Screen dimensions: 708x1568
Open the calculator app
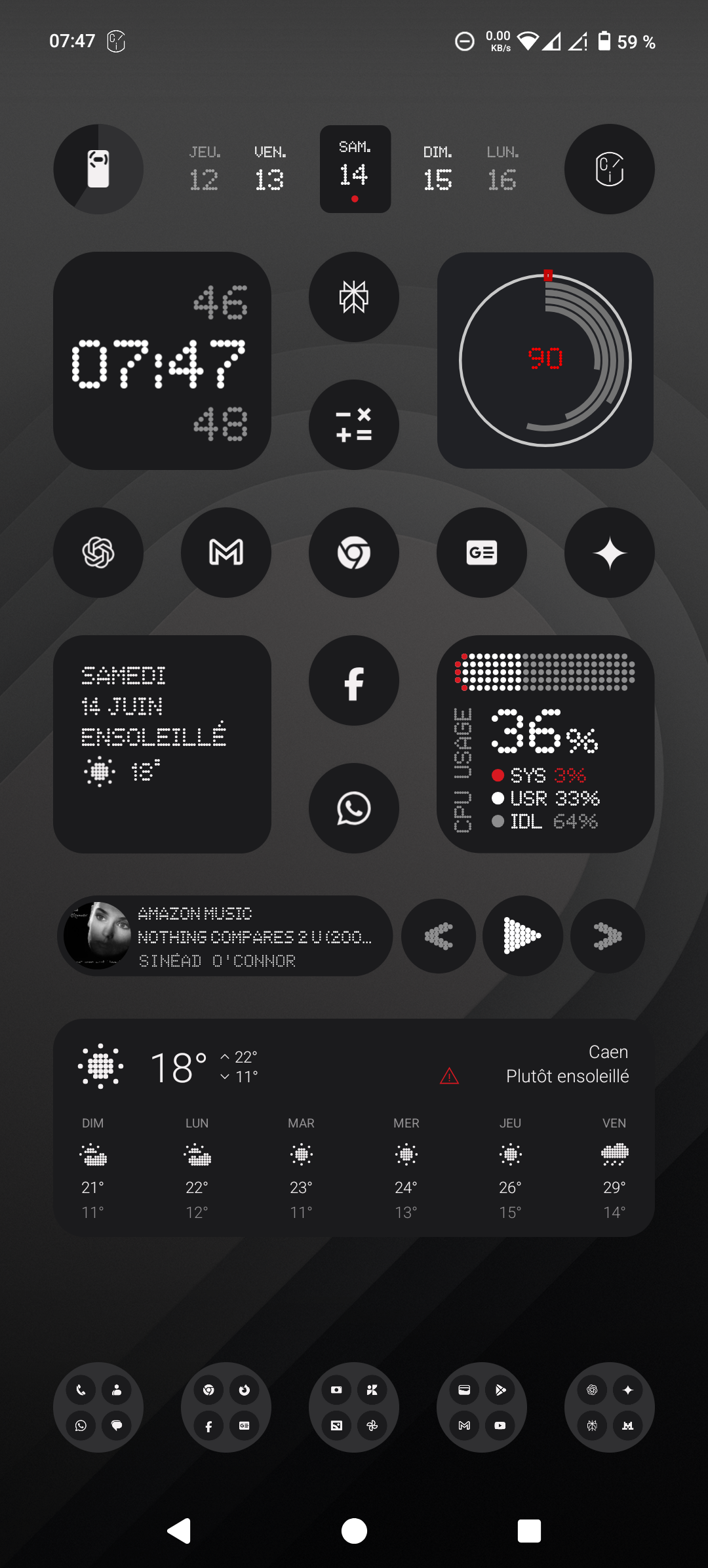coord(354,425)
